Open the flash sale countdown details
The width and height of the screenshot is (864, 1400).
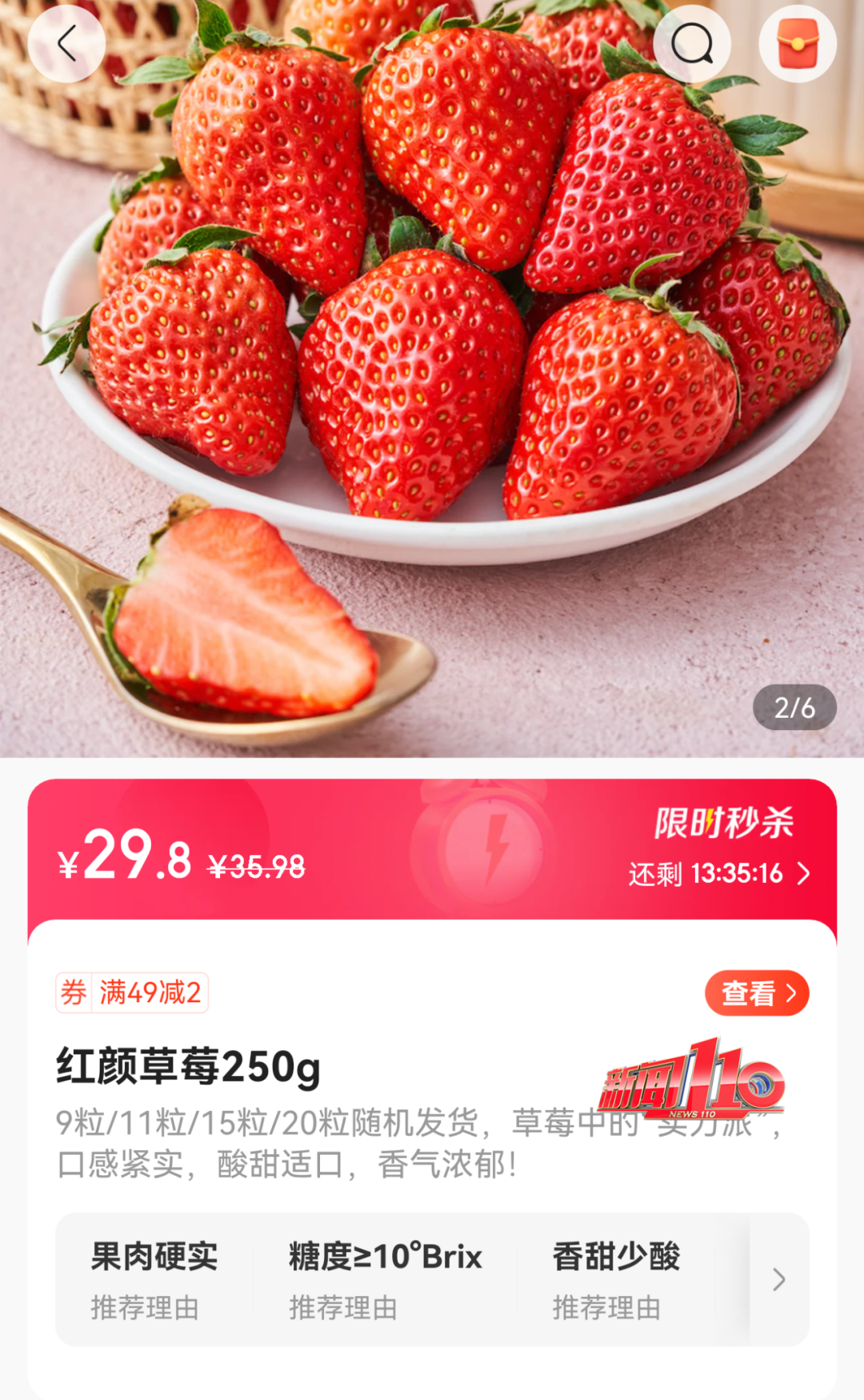tap(720, 872)
